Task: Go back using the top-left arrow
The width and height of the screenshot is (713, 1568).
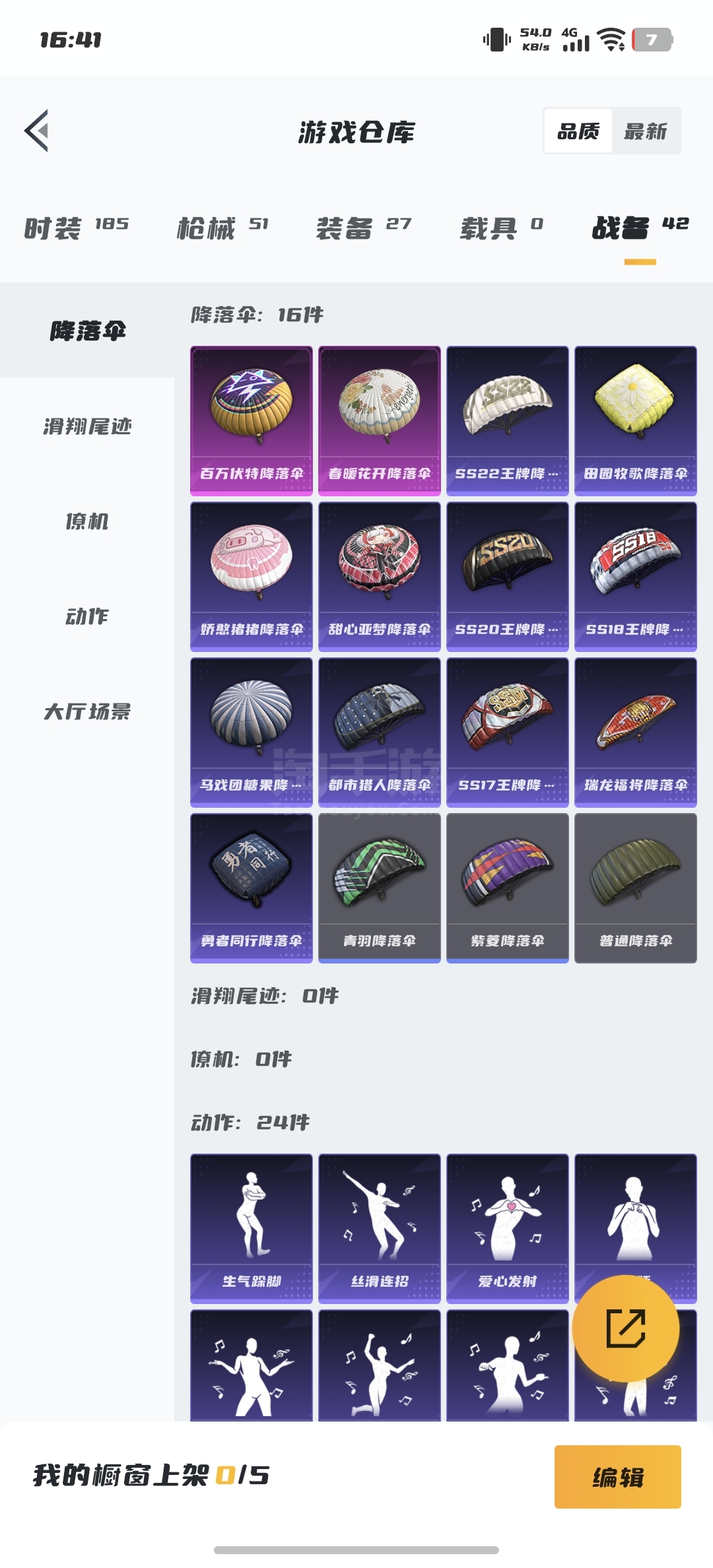Action: coord(37,131)
